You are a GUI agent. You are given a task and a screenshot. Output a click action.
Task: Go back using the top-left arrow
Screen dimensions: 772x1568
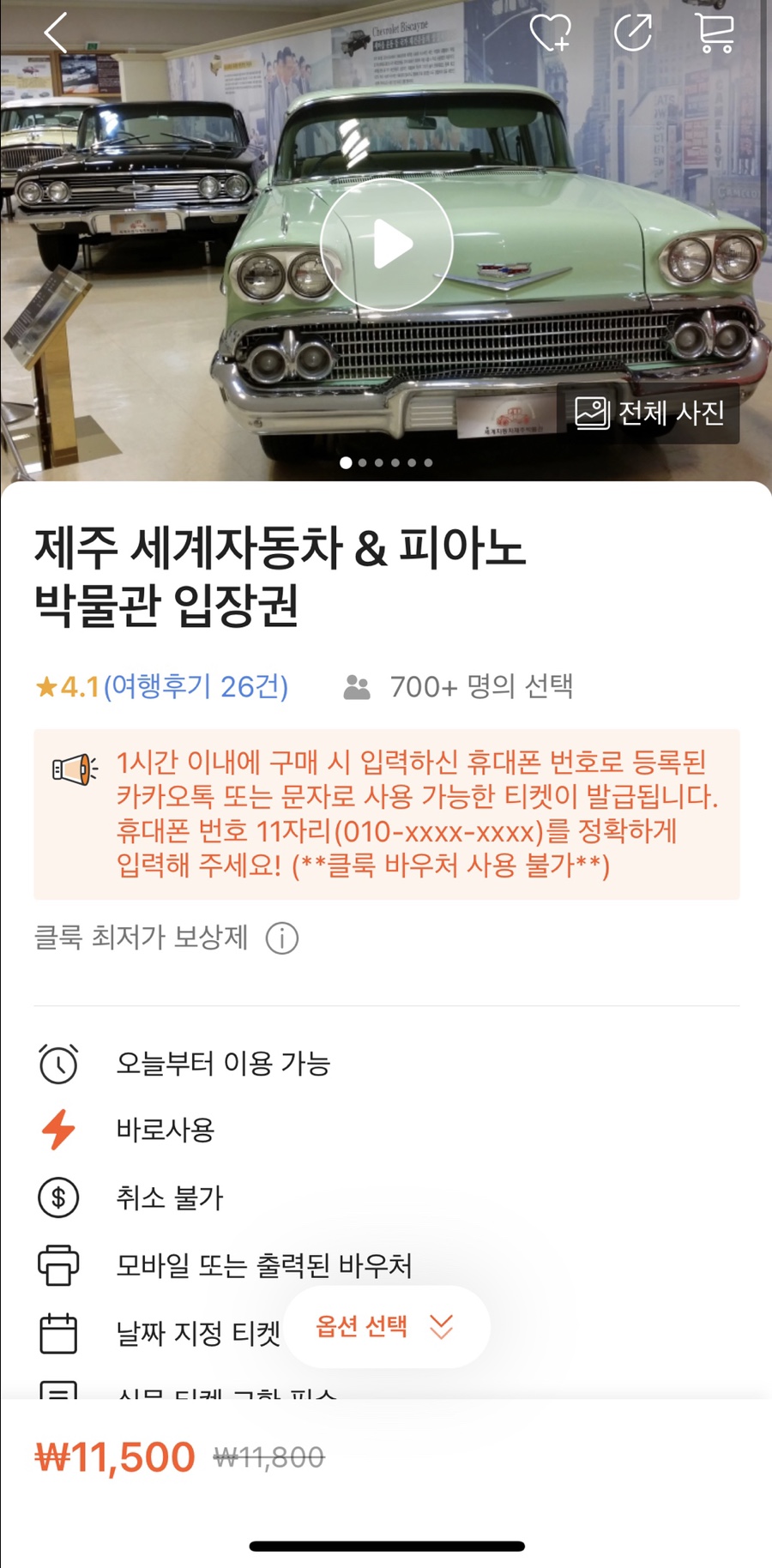click(x=56, y=33)
